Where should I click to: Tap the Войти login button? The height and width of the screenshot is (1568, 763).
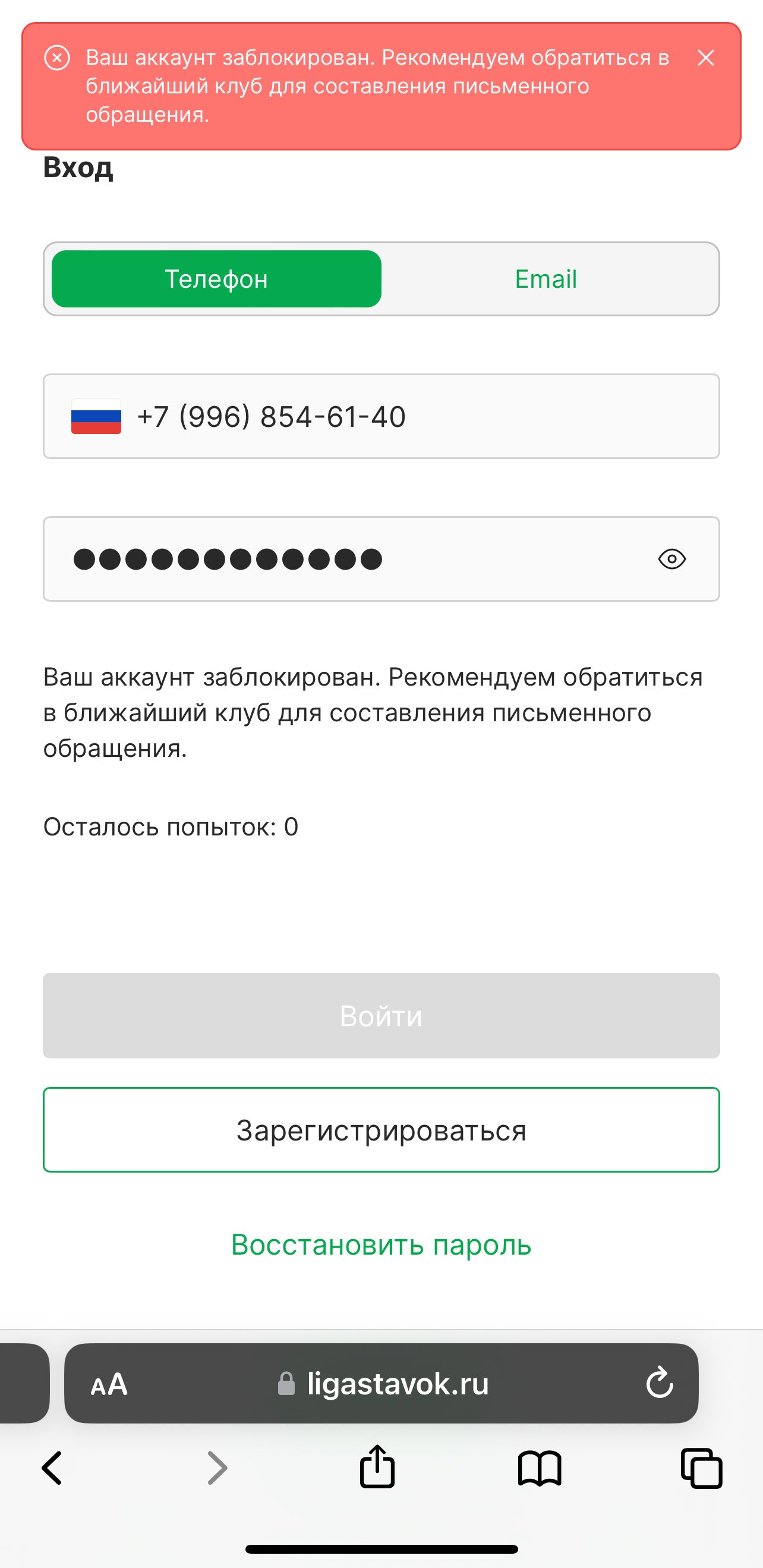(x=381, y=1015)
